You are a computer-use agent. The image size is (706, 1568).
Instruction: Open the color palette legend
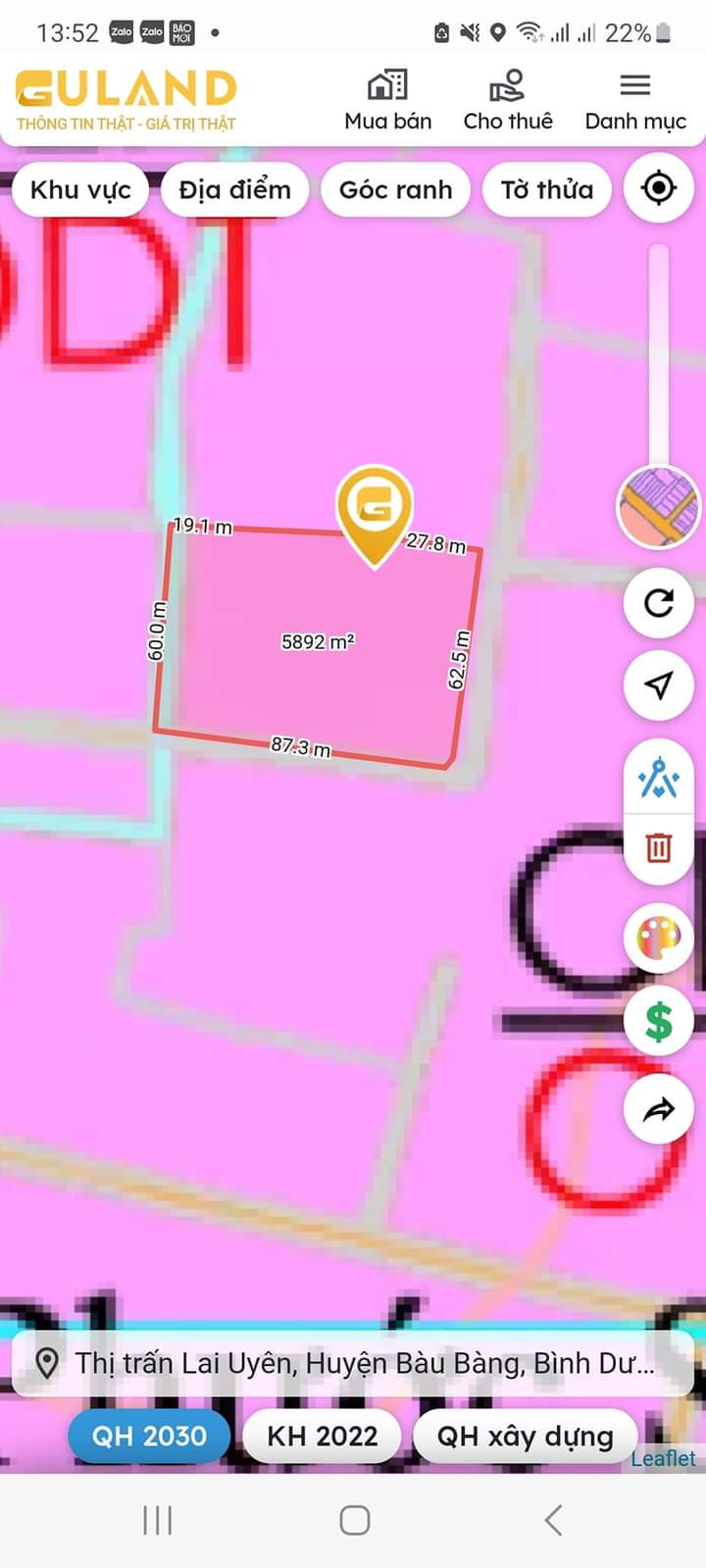coord(658,938)
